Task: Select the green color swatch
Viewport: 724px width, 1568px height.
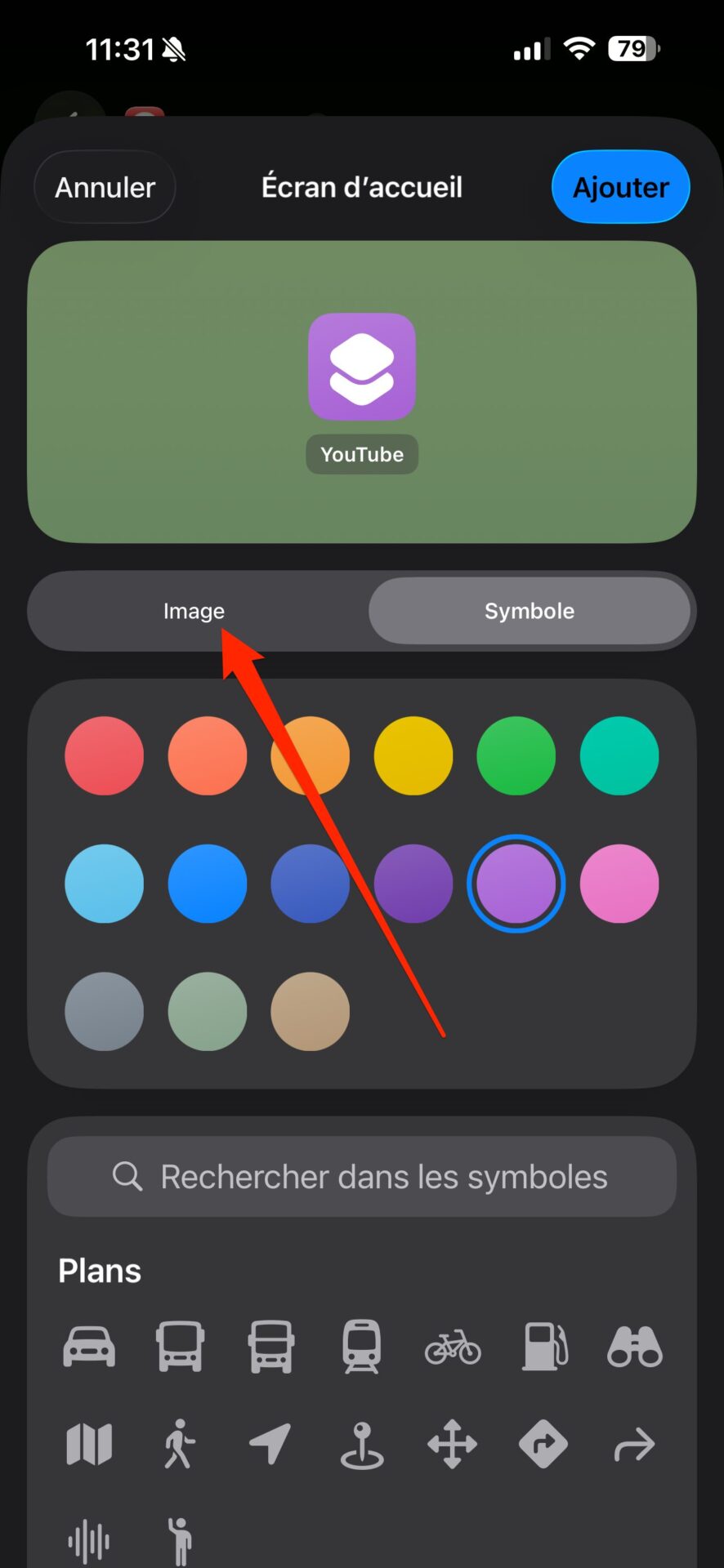Action: pos(516,755)
